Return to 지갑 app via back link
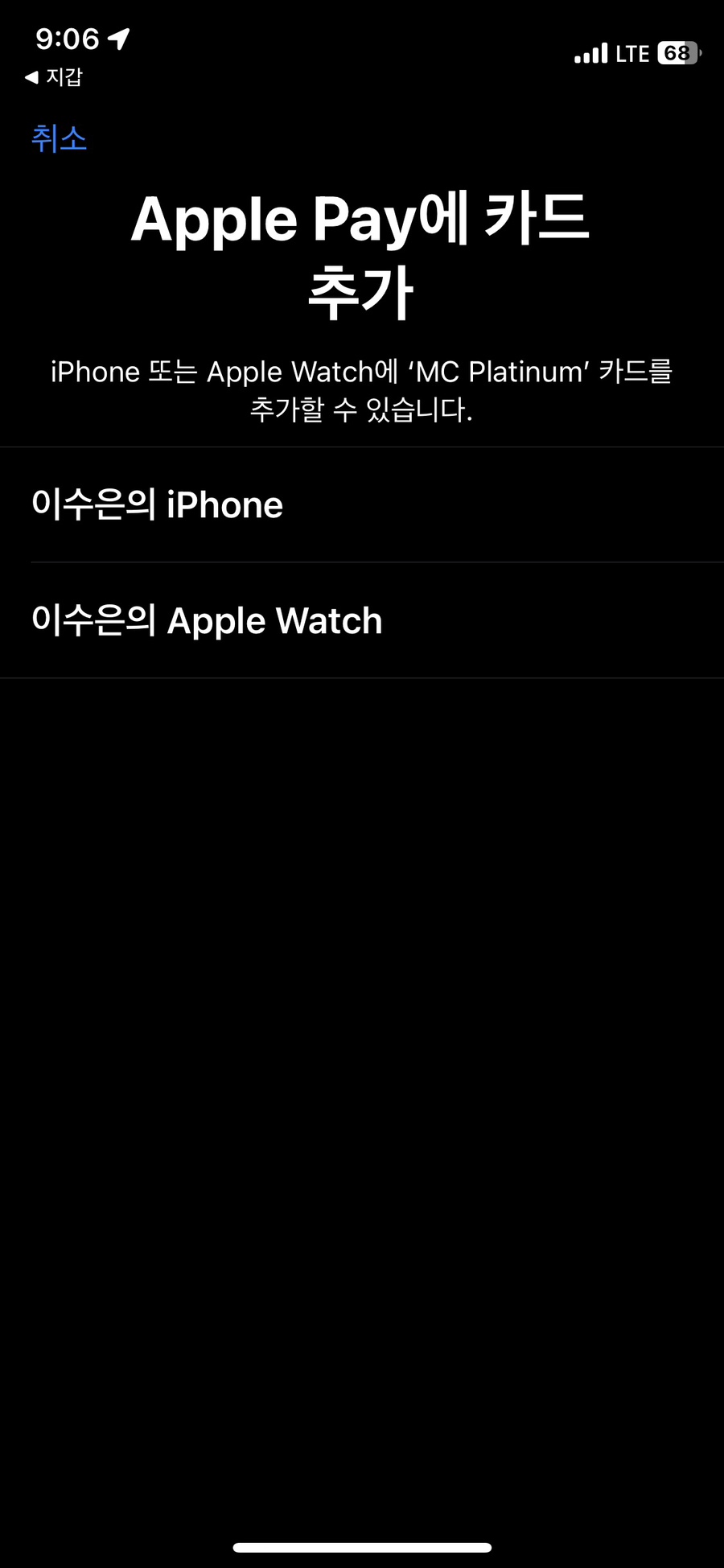Image resolution: width=724 pixels, height=1568 pixels. [54, 77]
